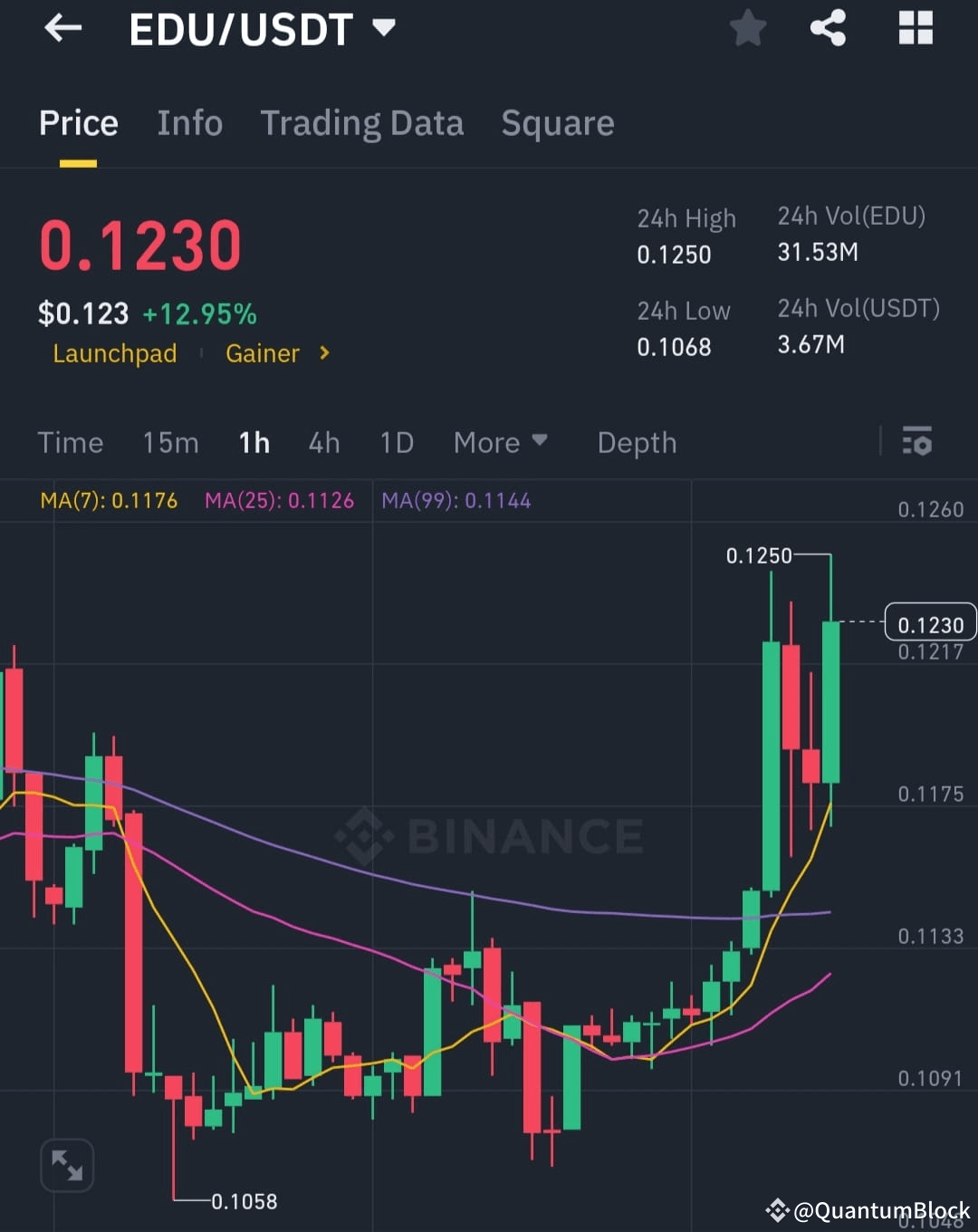Enable the 15m timeframe
Screen dimensions: 978x1232
(x=170, y=442)
